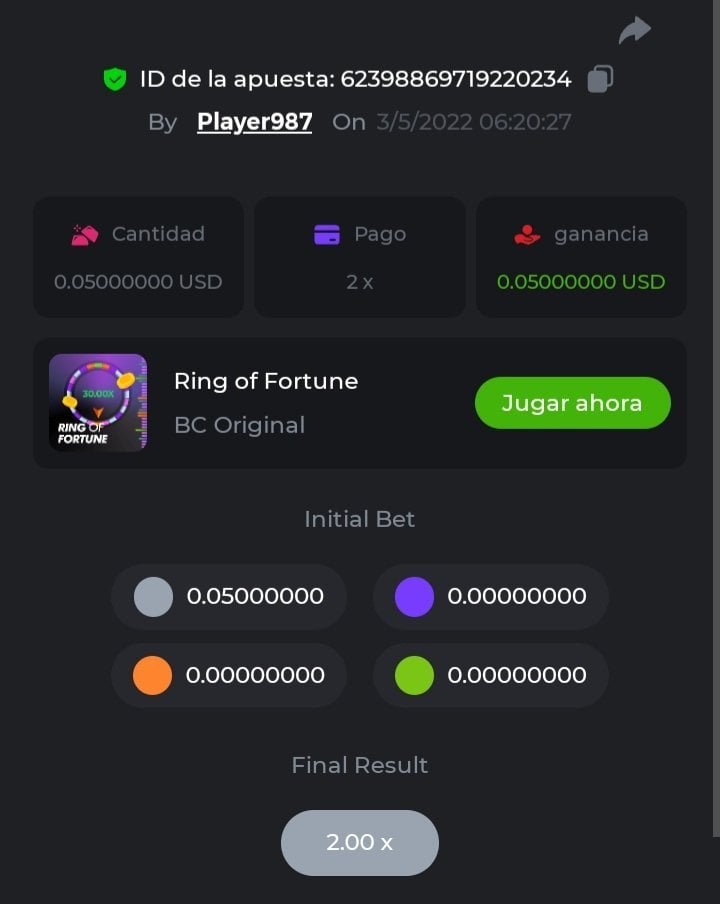Share this bet using the arrow icon
The image size is (720, 904).
point(635,31)
